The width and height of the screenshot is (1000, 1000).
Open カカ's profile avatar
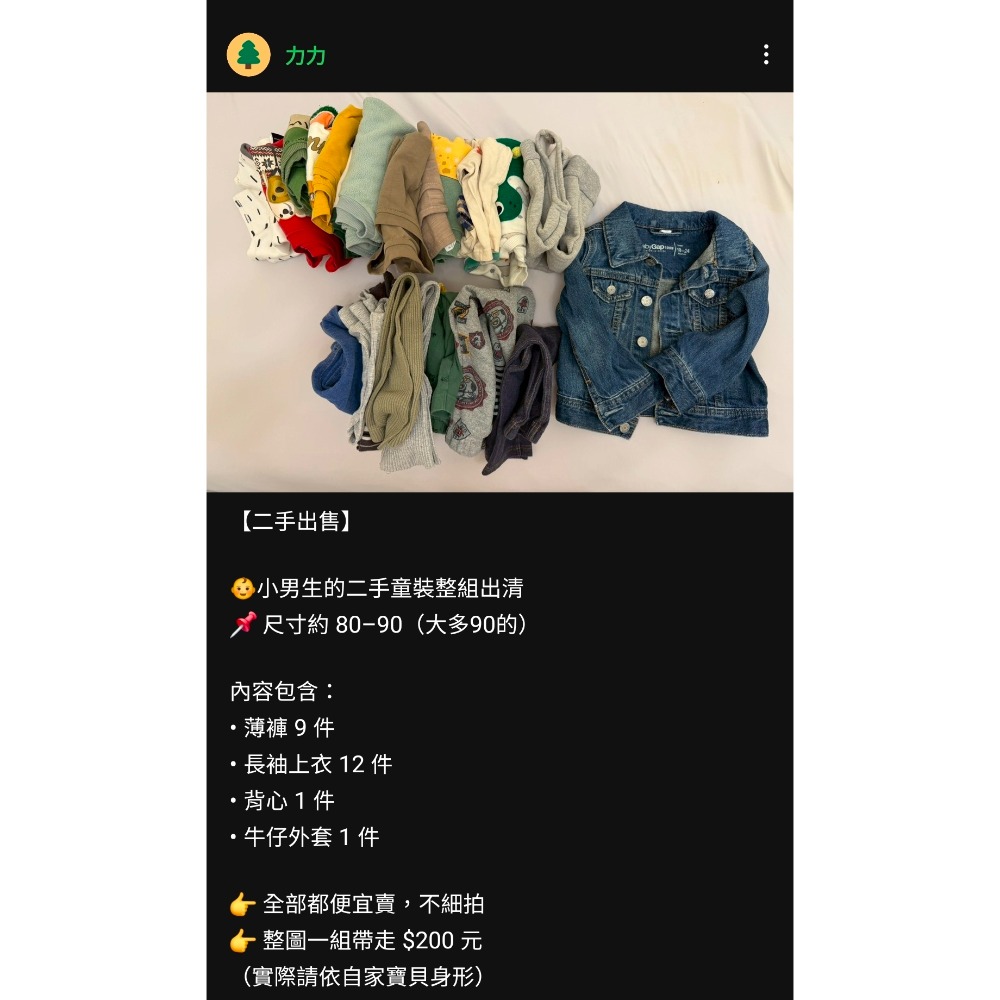248,55
